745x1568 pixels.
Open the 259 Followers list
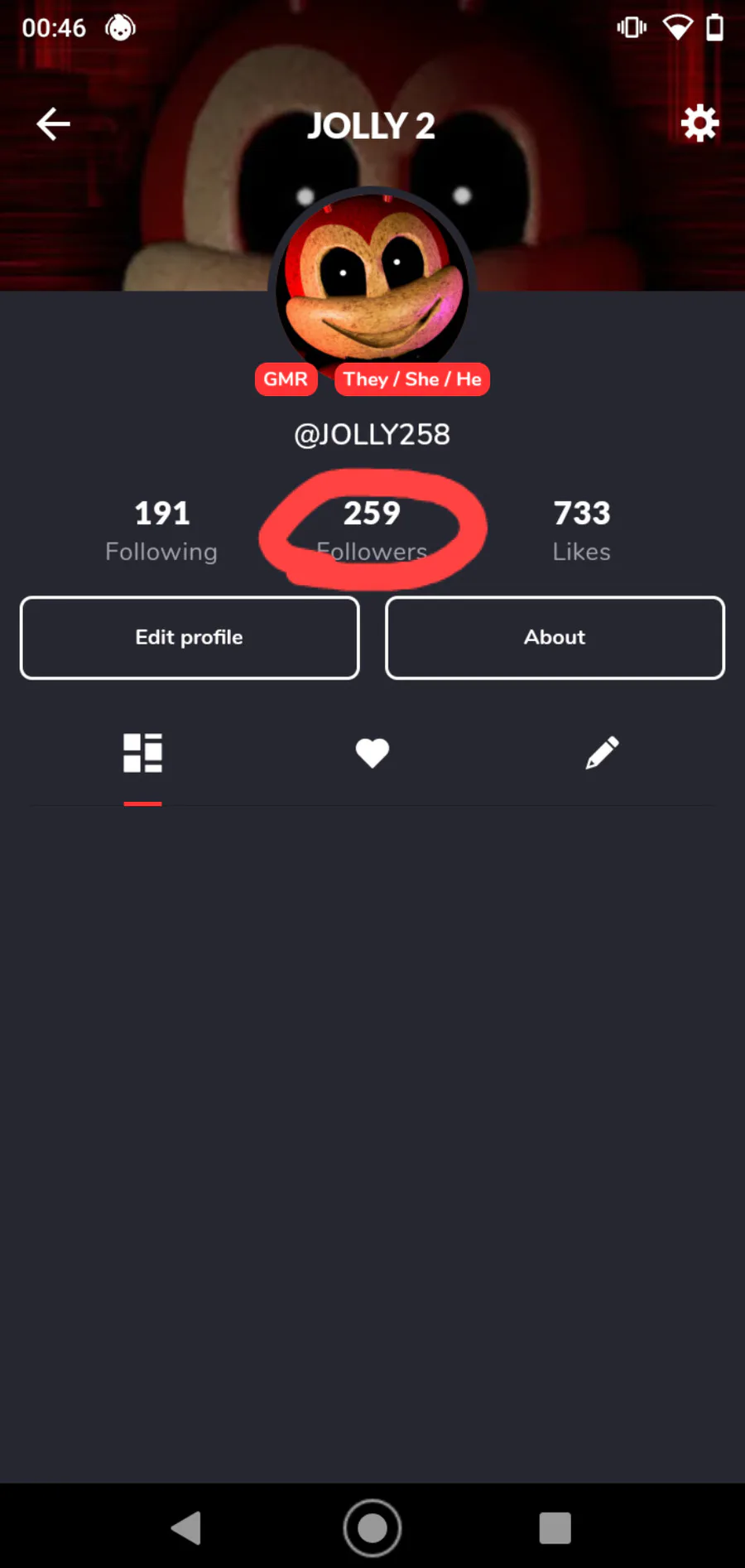coord(372,531)
